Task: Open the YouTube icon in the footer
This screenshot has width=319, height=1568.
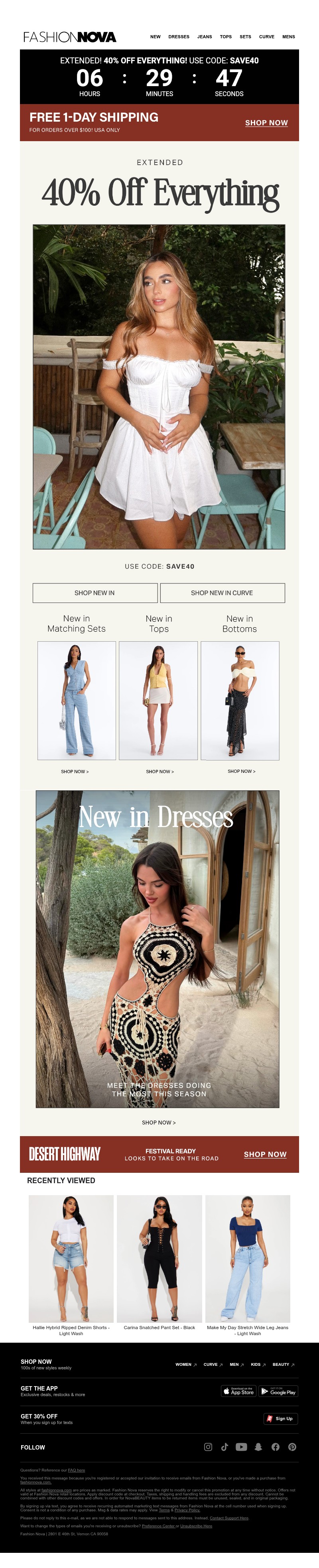Action: tap(241, 1447)
